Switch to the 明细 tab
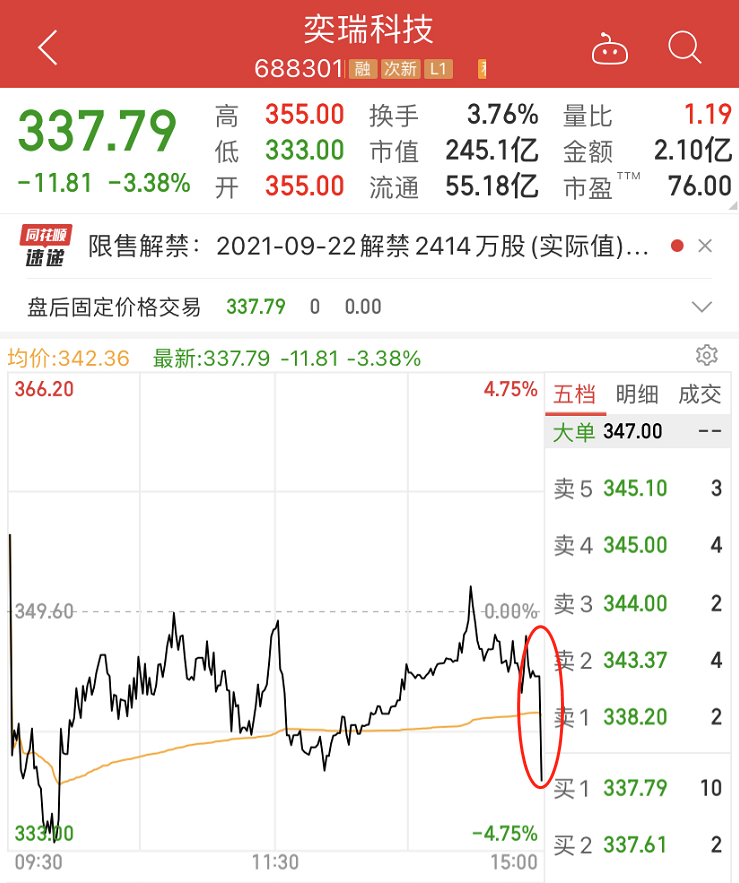Image resolution: width=739 pixels, height=883 pixels. (637, 393)
